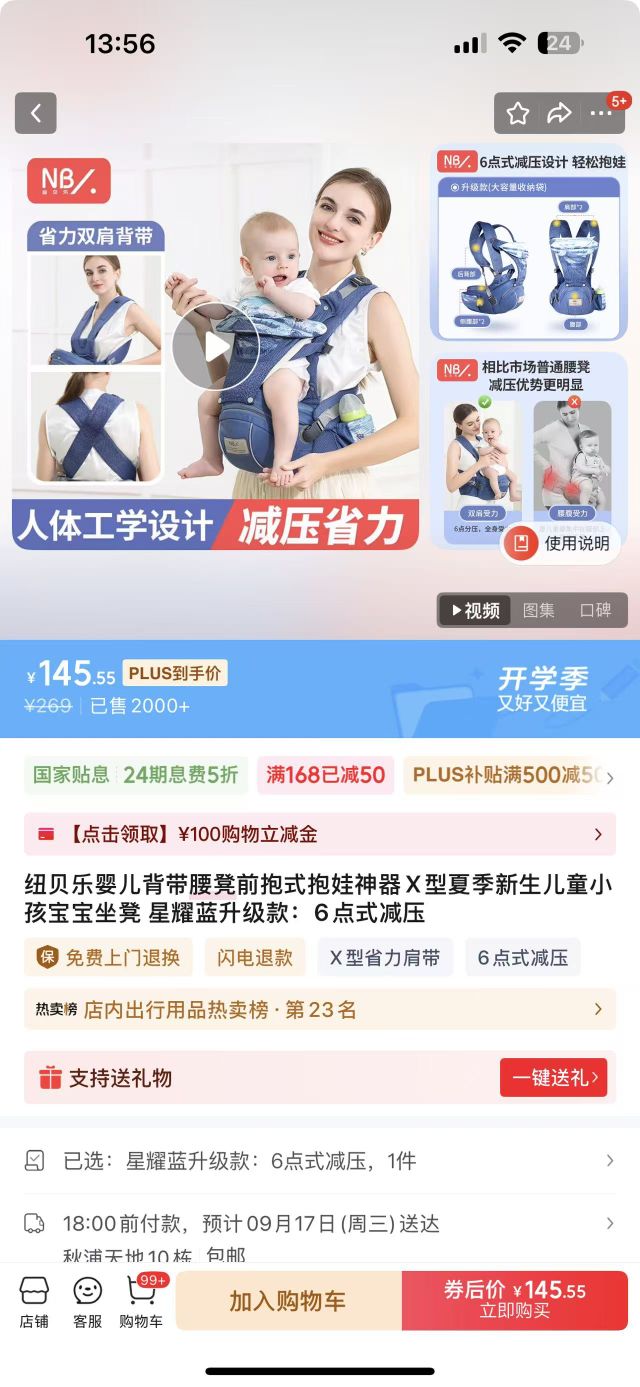
Task: Claim the ¥100 购物立减金 coupon
Action: (x=320, y=834)
